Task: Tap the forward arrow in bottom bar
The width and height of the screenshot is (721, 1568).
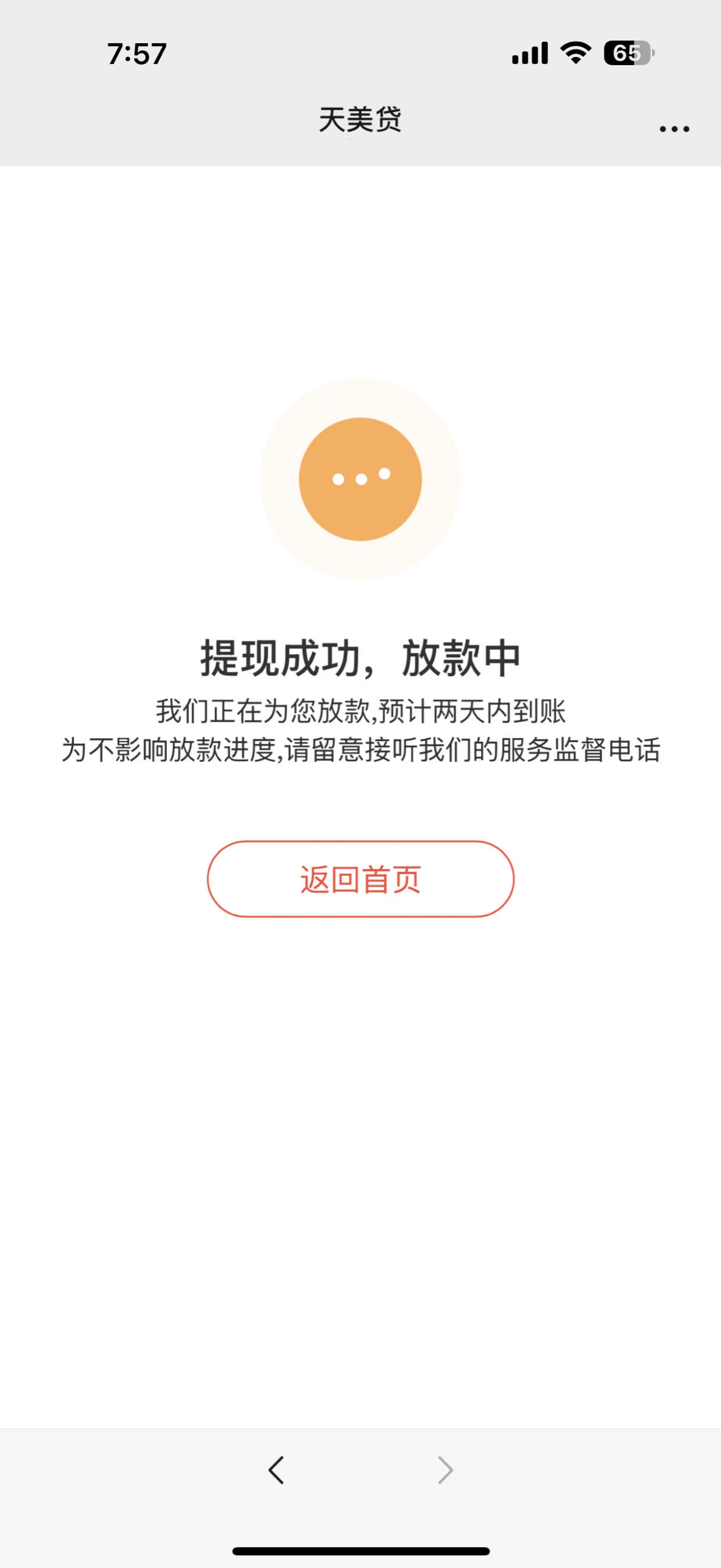Action: 445,1470
